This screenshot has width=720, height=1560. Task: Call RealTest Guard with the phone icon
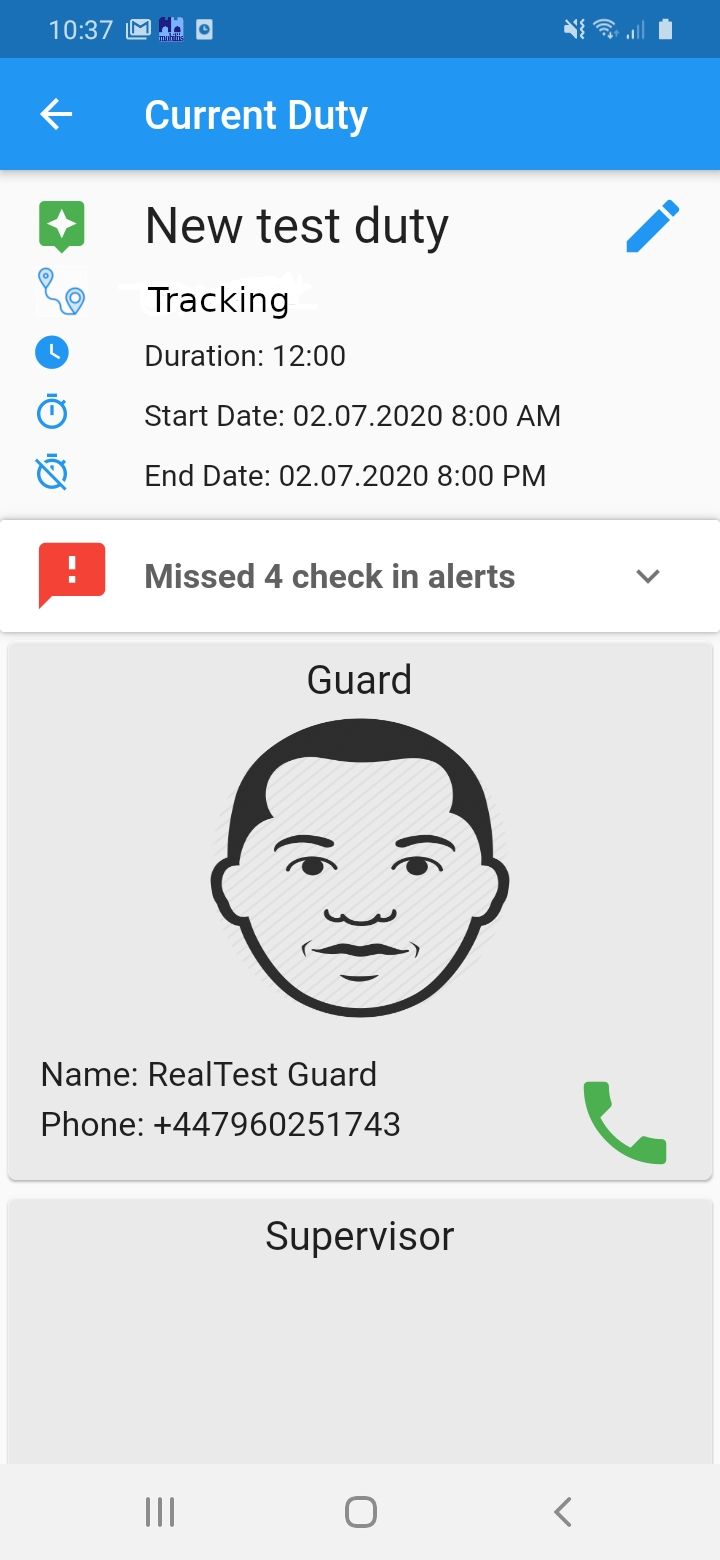625,1122
